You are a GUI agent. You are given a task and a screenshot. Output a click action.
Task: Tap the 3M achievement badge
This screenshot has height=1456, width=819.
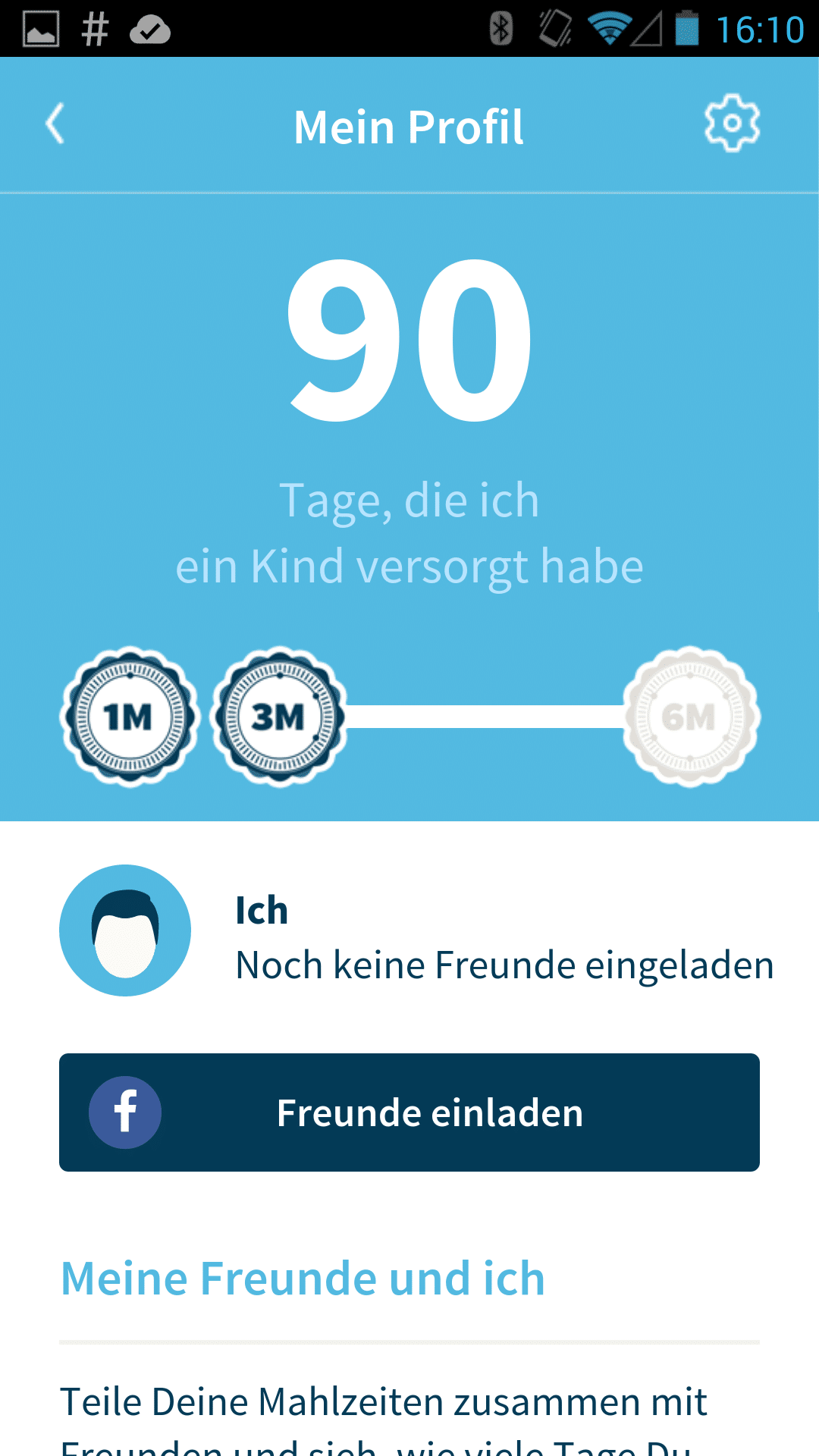tap(279, 717)
